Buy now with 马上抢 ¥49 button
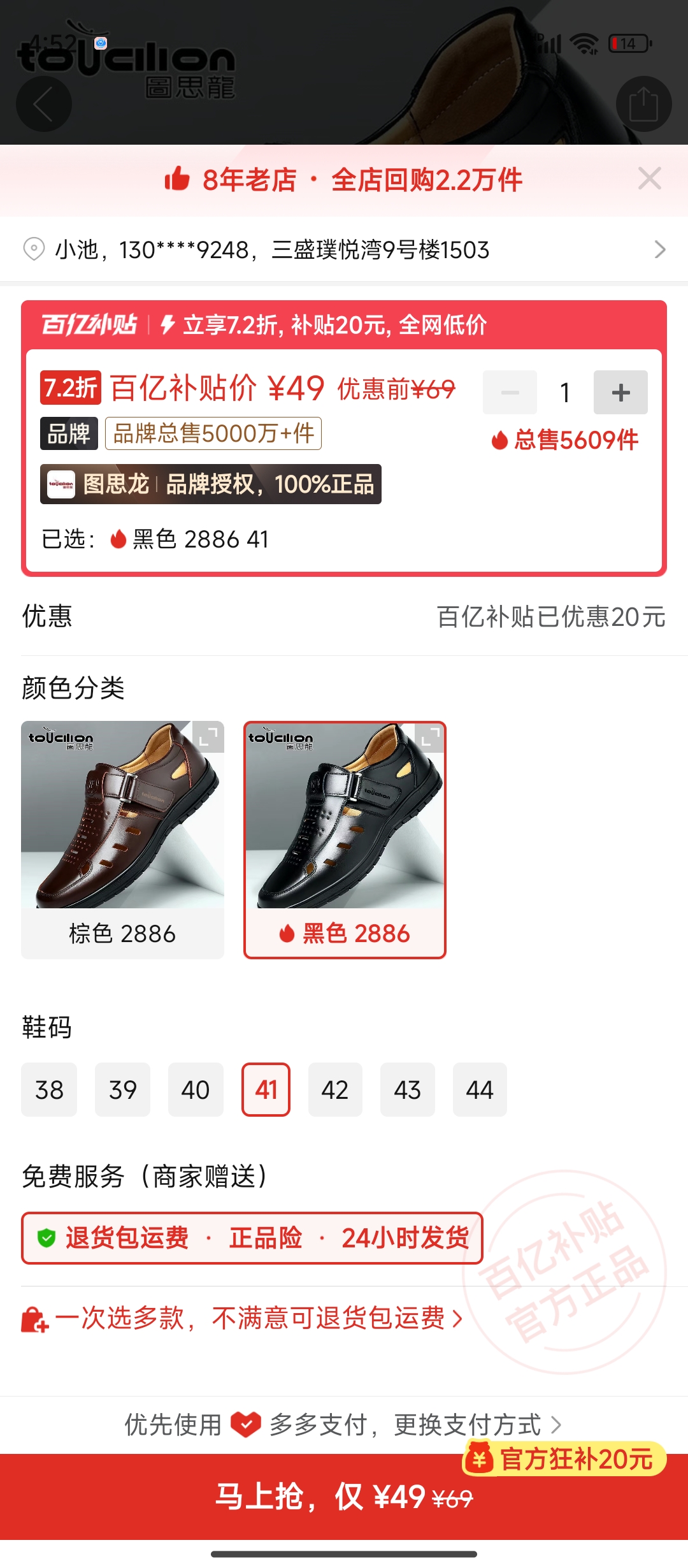The width and height of the screenshot is (688, 1568). 344,1497
